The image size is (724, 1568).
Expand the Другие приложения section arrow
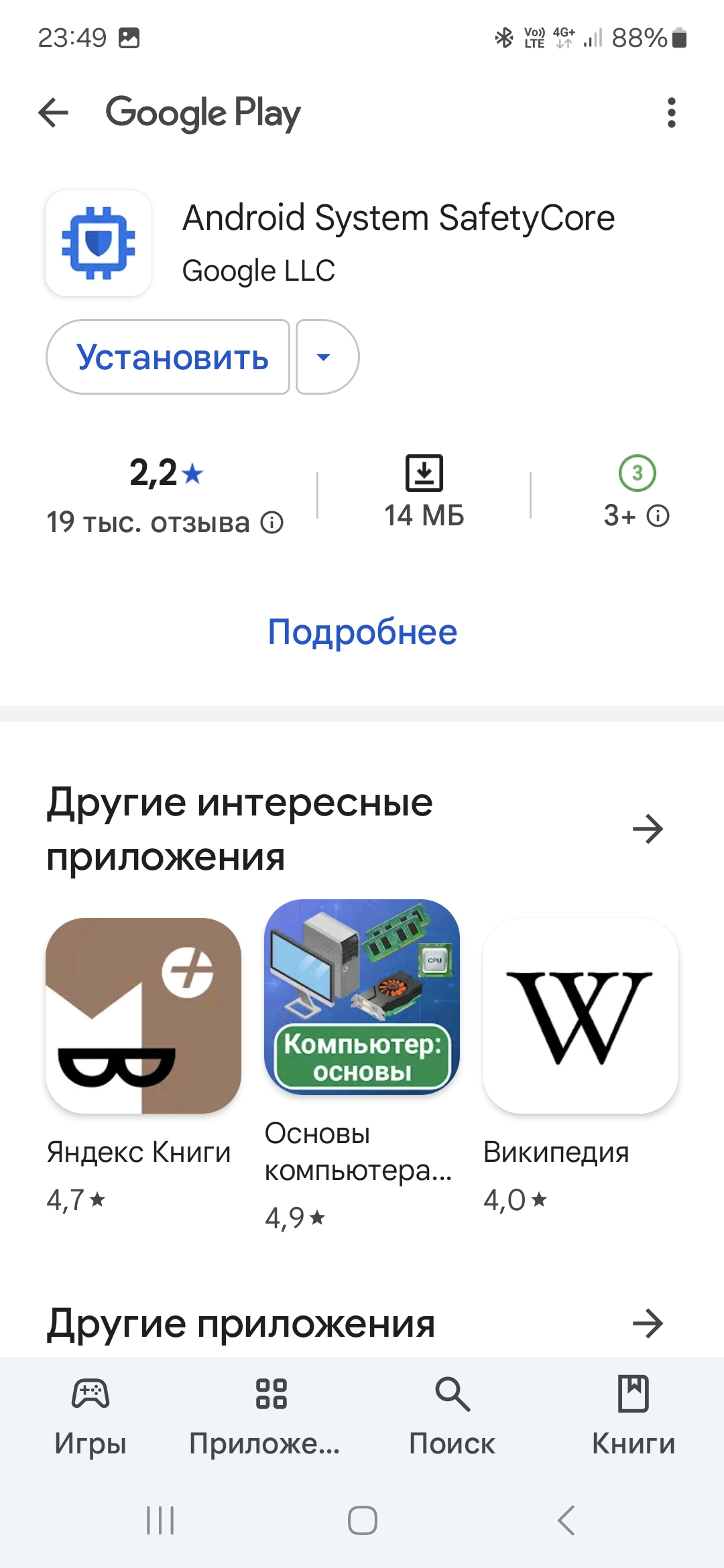648,1323
